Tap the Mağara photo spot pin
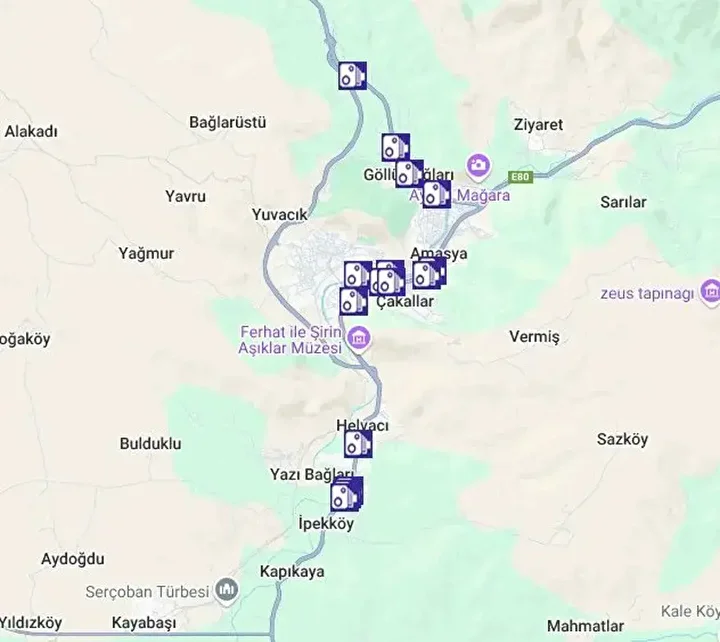720x642 pixels. click(479, 164)
